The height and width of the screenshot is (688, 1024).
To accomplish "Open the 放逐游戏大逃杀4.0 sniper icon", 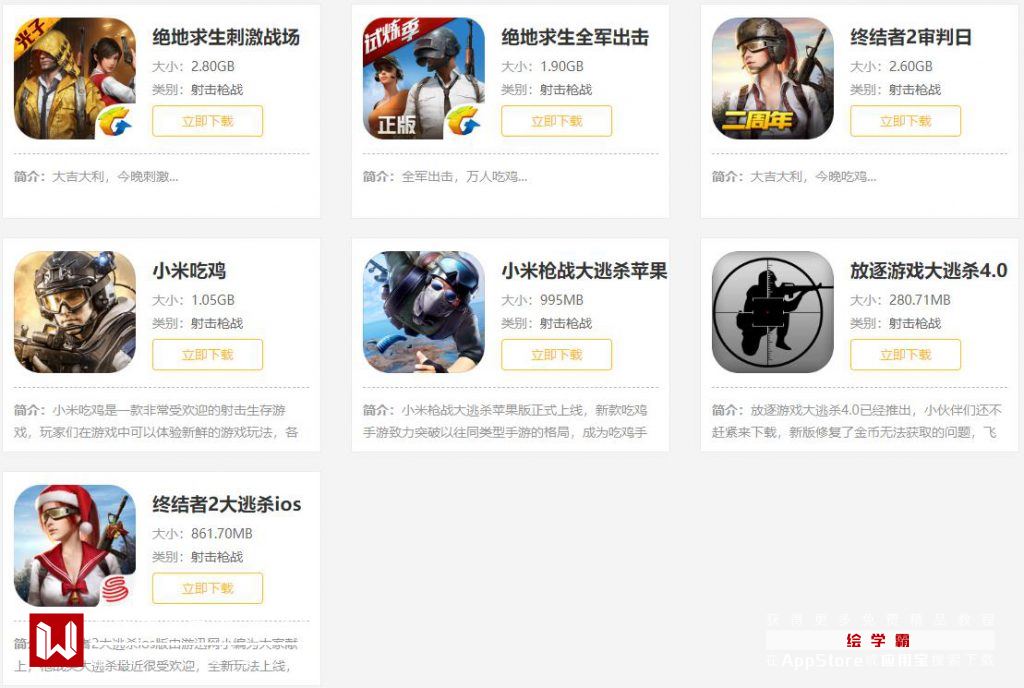I will coord(773,312).
